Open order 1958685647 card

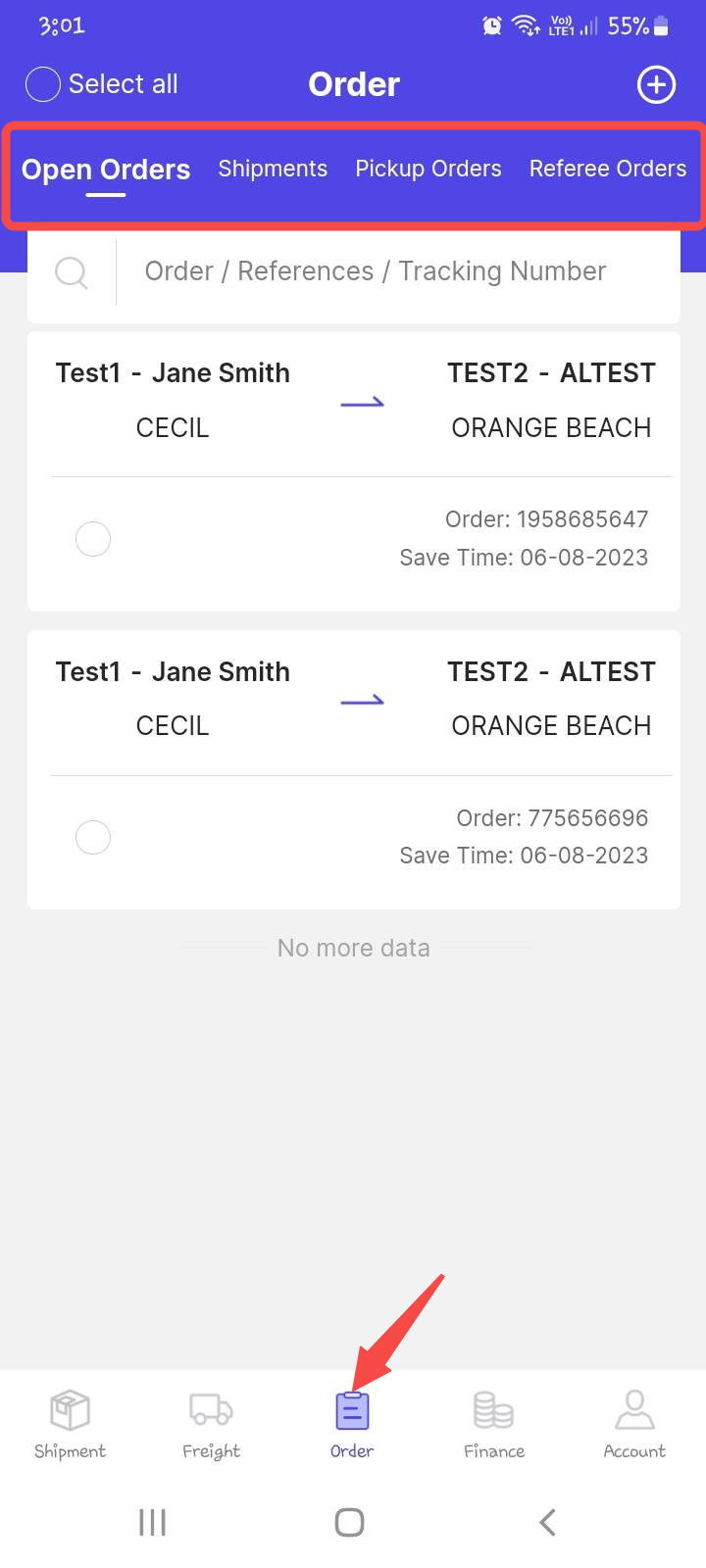point(354,471)
